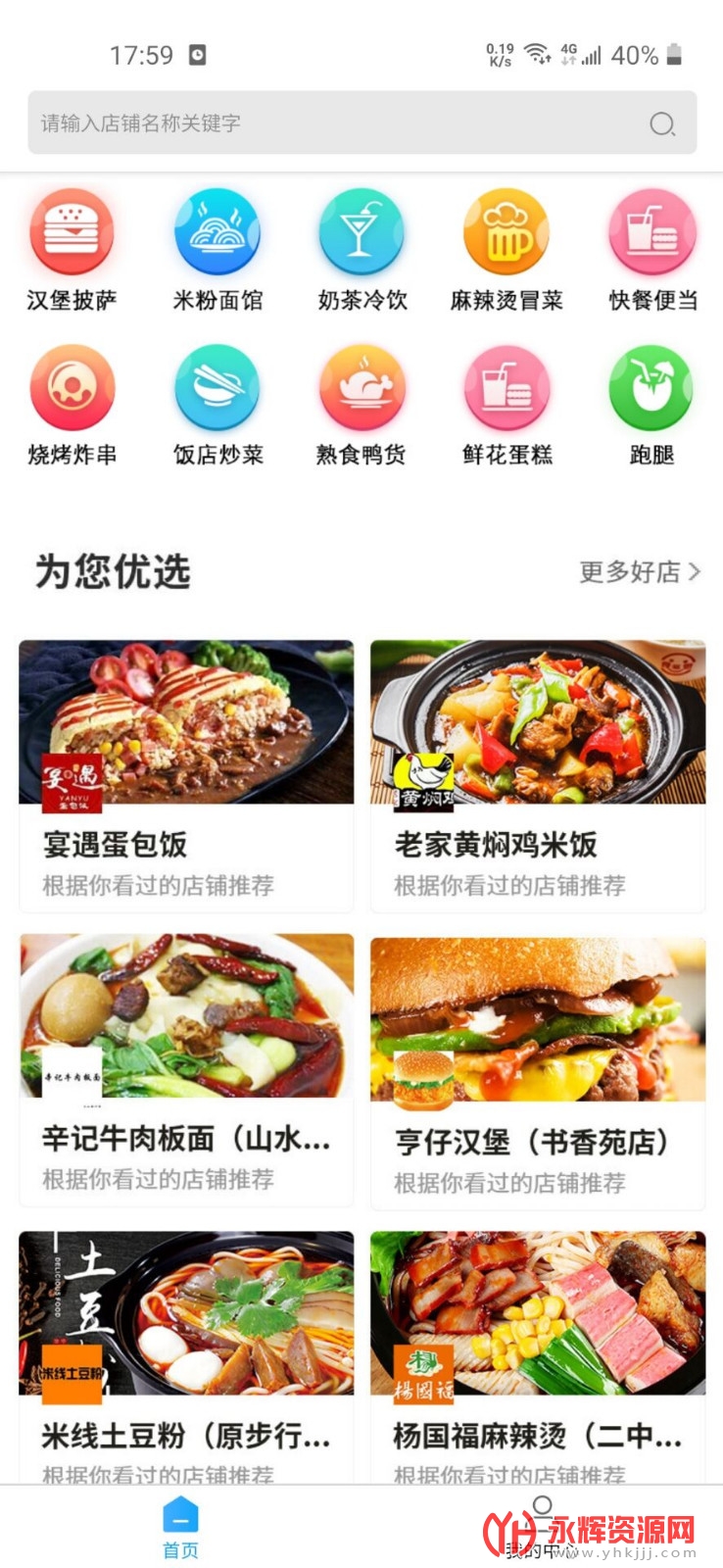Image resolution: width=723 pixels, height=1568 pixels.
Task: Open the 宴遇蛋包饭 store card
Action: (186, 774)
